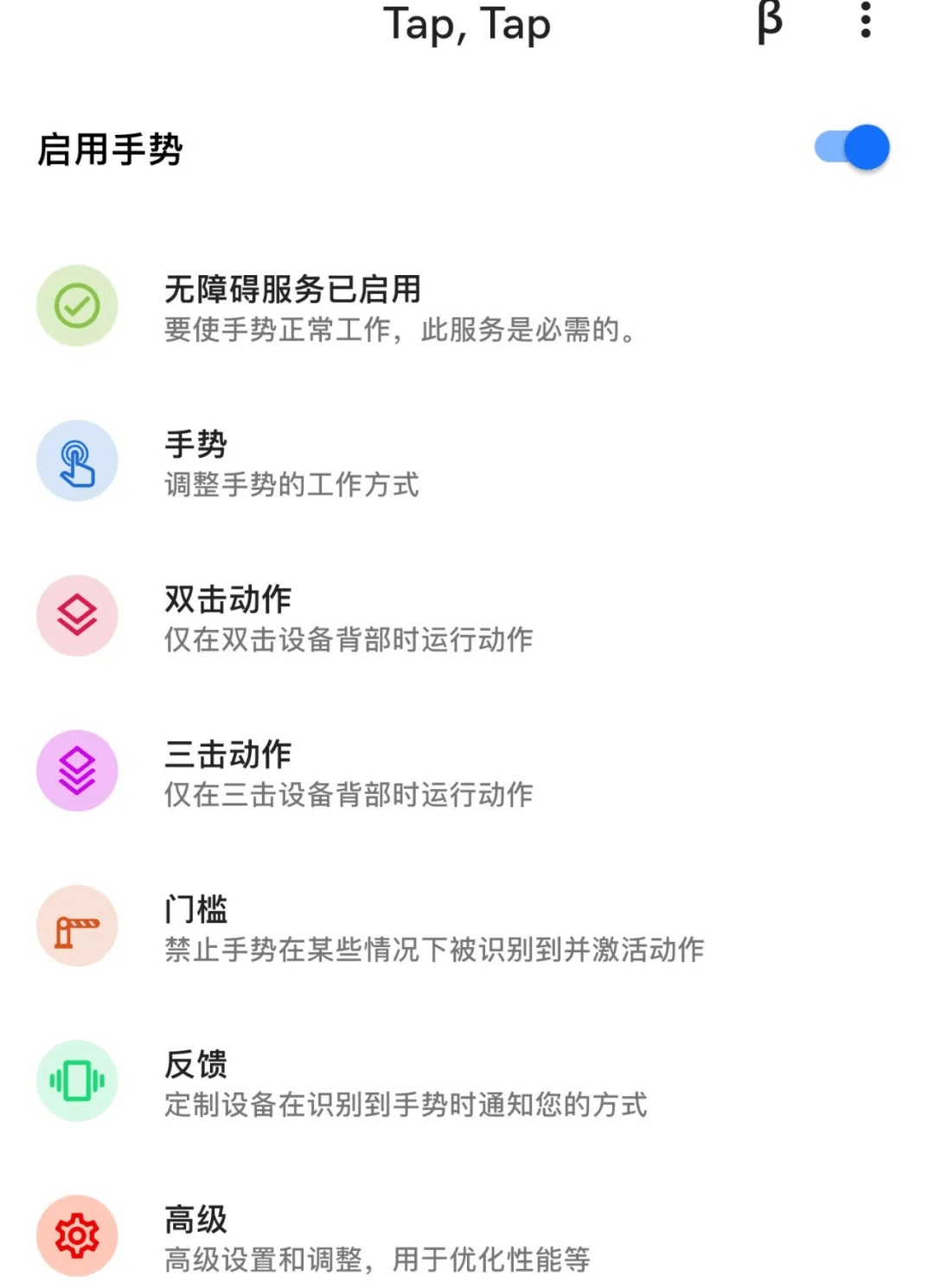Open the 双击动作 configuration screen
The width and height of the screenshot is (934, 1288).
[x=346, y=616]
